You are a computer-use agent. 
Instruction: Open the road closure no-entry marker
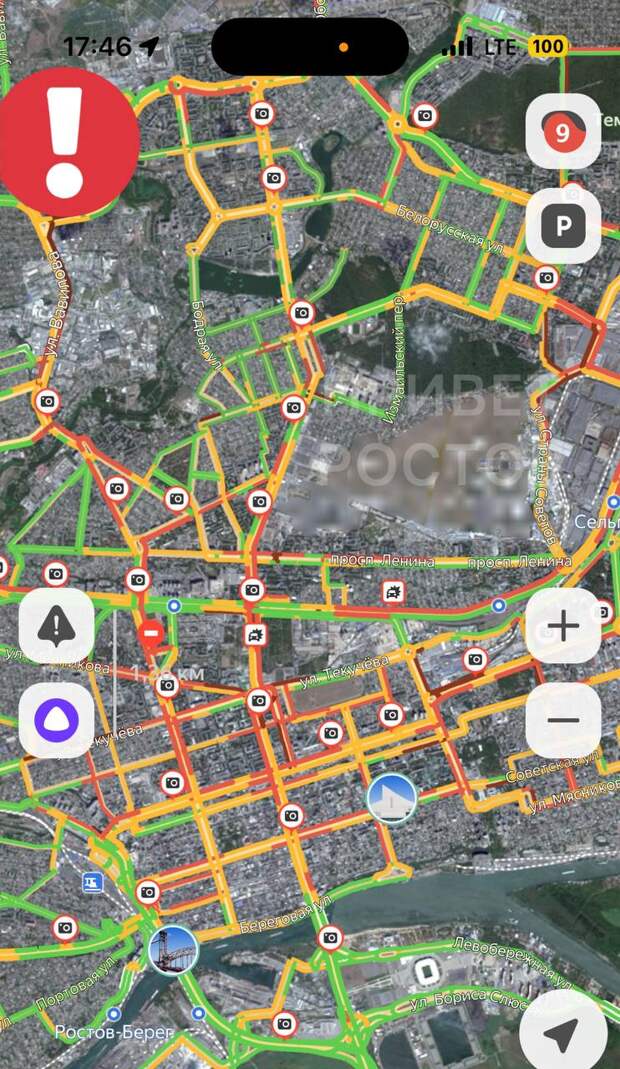point(151,632)
